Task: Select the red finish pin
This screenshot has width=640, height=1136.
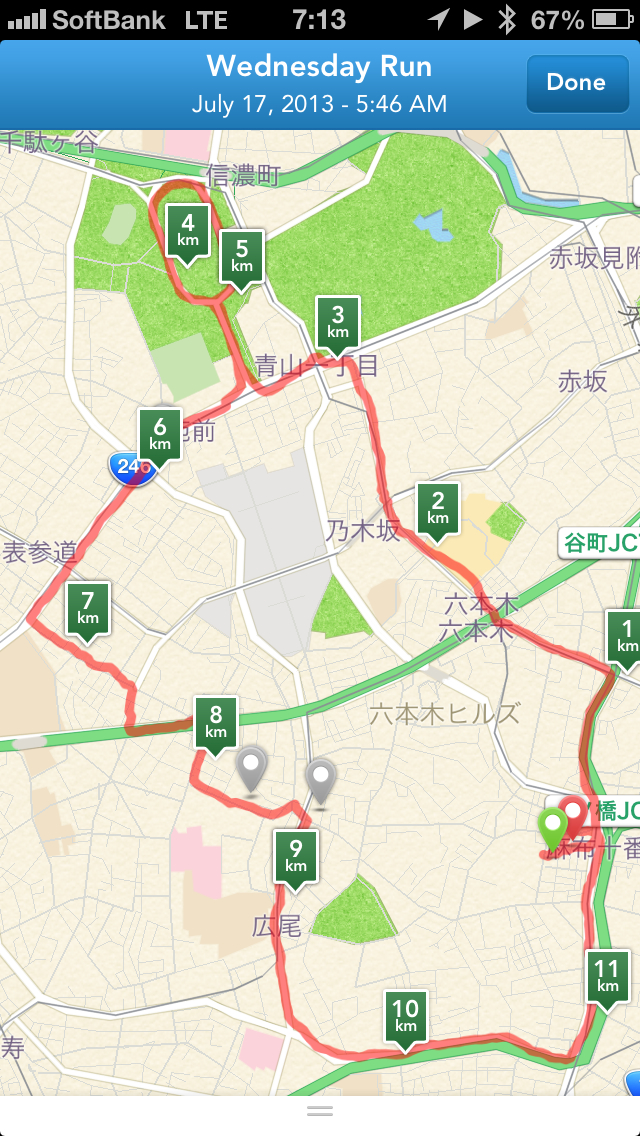Action: (575, 810)
